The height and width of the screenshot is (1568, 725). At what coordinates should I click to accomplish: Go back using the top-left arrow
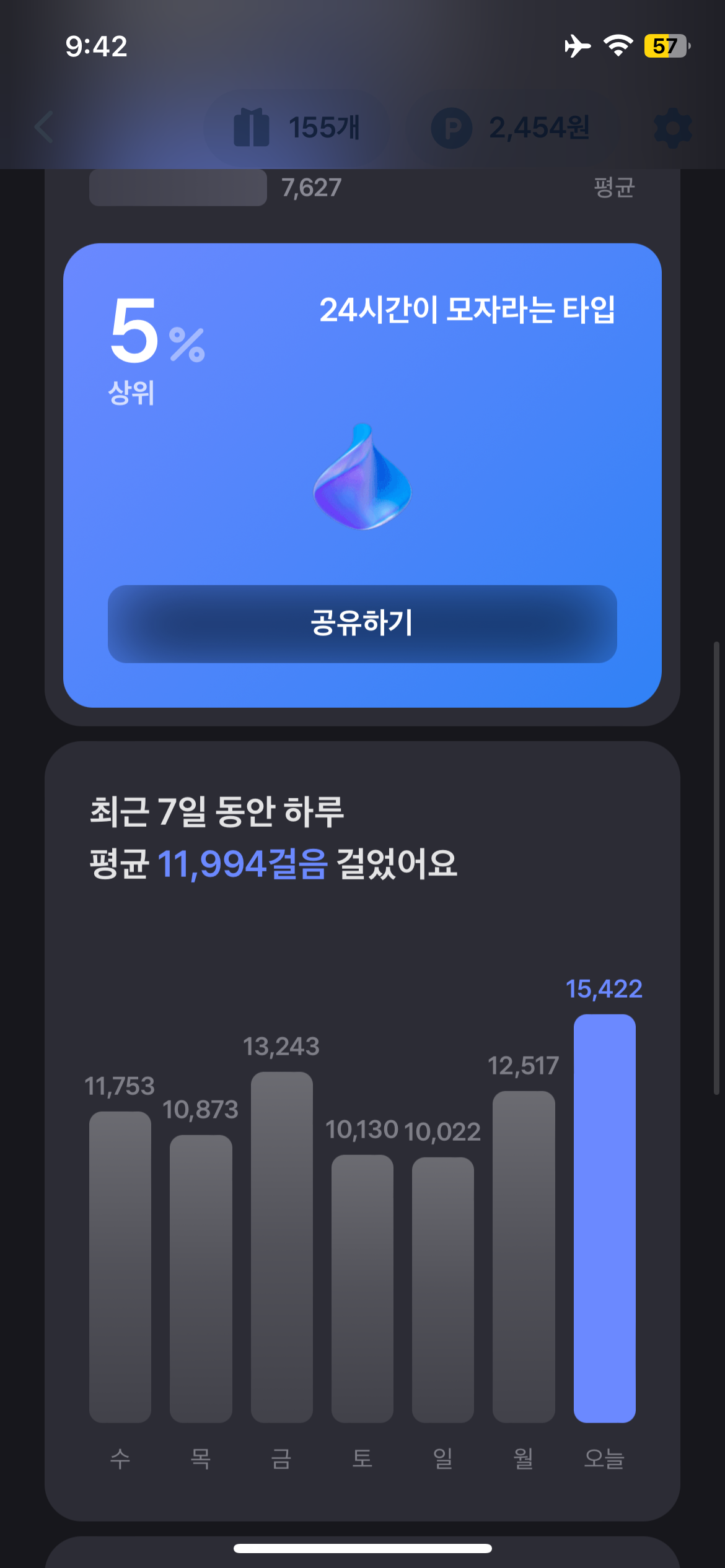pos(43,128)
